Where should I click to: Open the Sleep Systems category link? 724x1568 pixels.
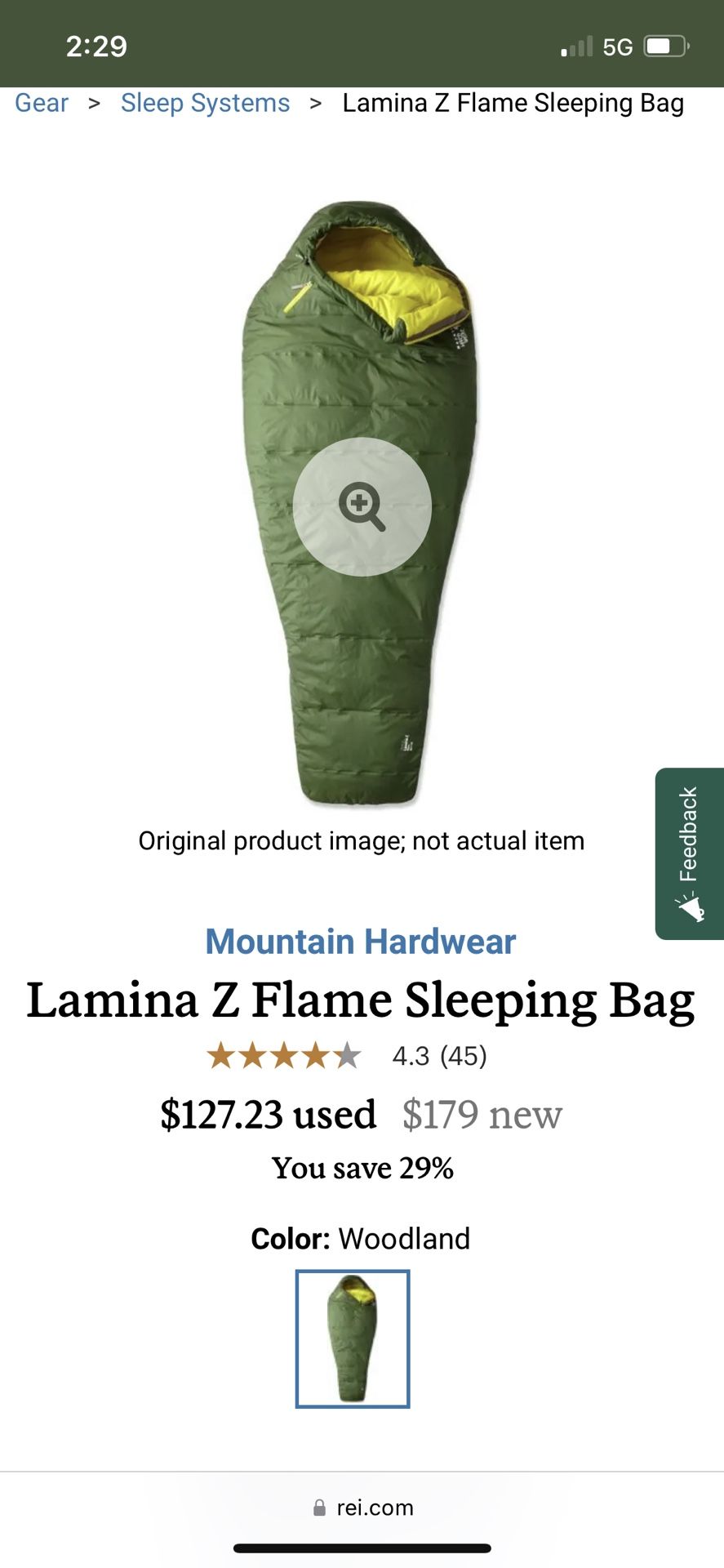click(205, 103)
